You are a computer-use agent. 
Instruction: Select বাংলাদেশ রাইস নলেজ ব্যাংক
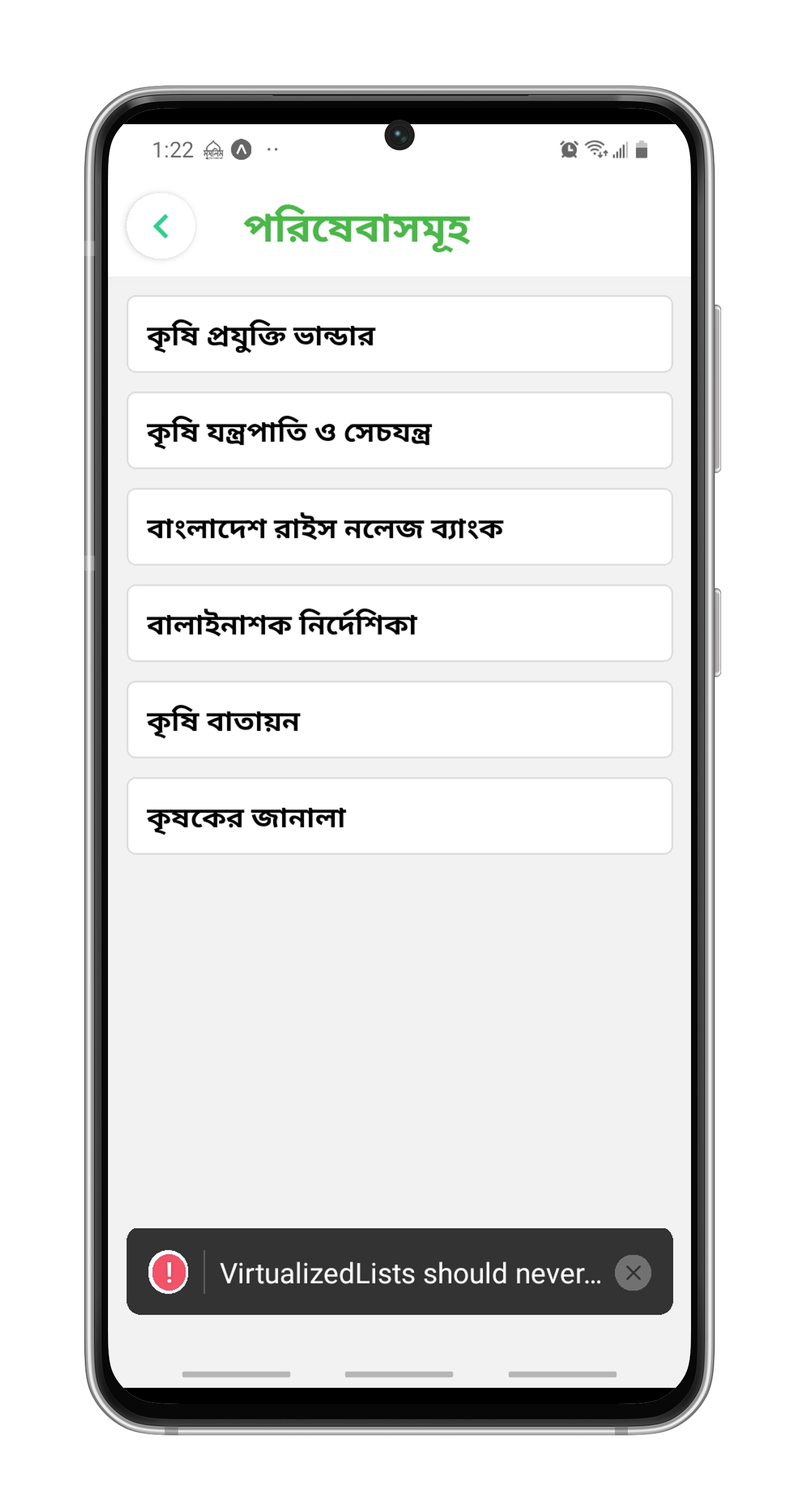tap(399, 526)
